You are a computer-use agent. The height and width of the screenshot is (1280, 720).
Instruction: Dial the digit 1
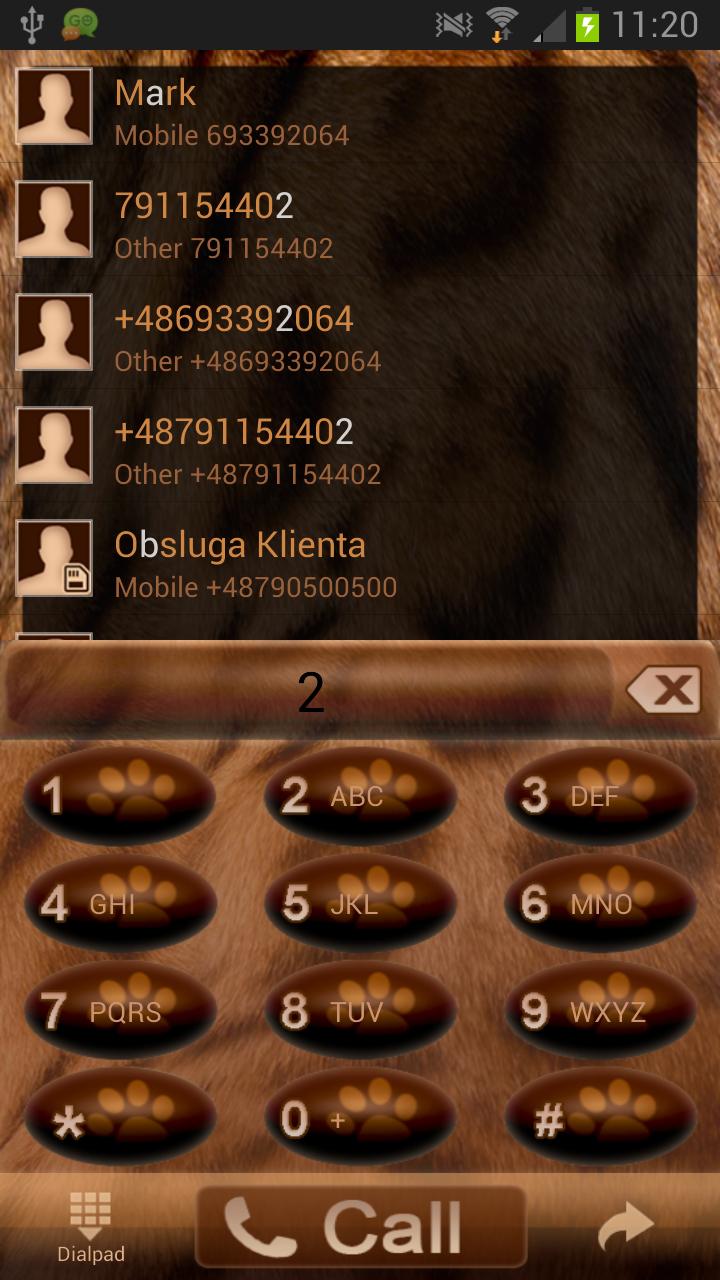pos(120,796)
